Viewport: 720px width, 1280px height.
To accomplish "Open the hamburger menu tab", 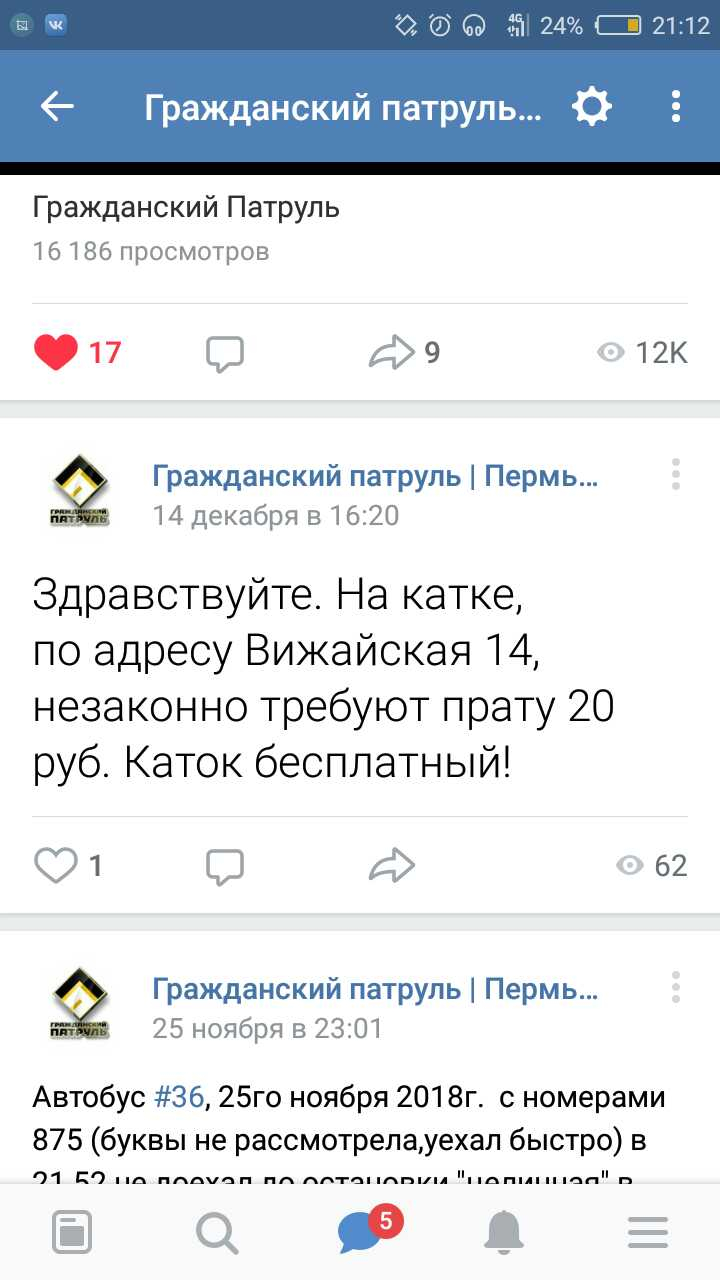I will click(648, 1232).
